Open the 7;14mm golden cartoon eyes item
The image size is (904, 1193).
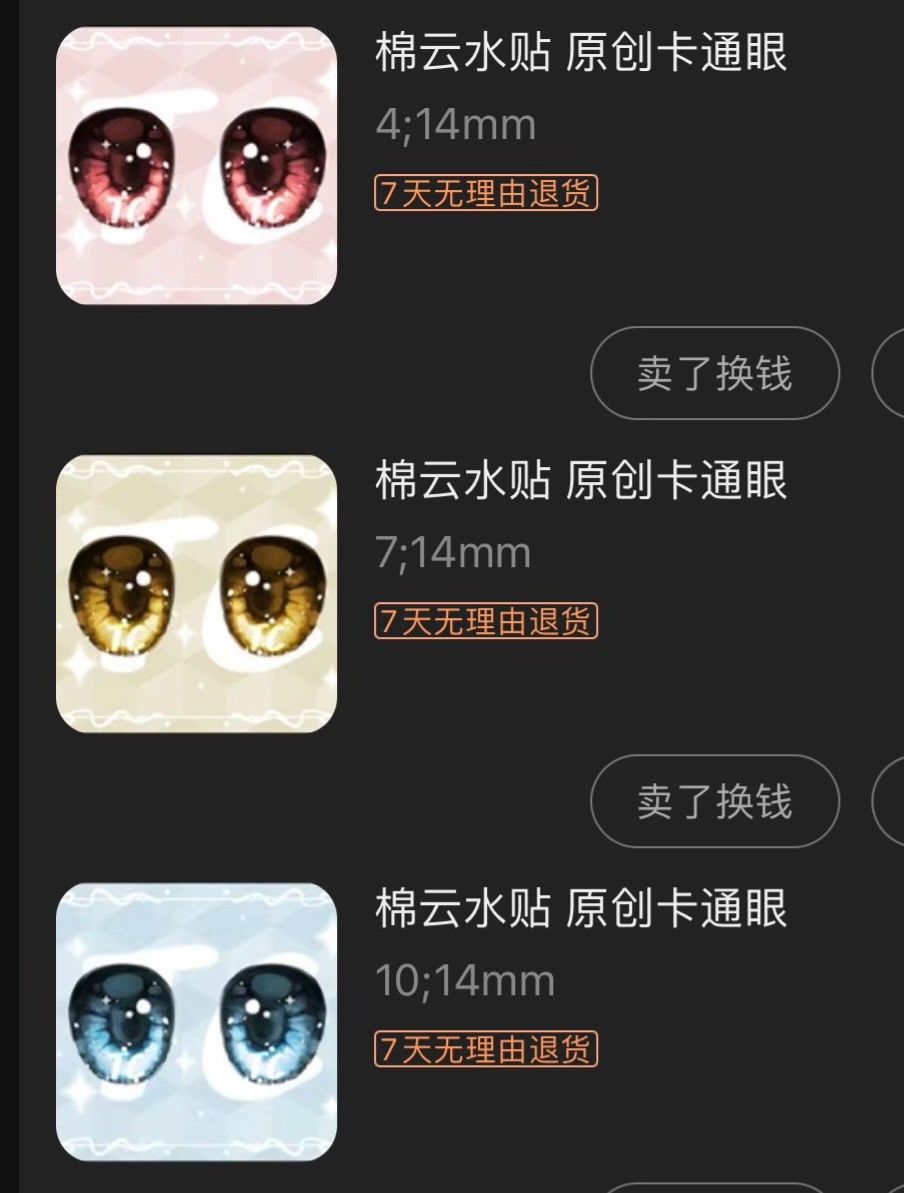pos(196,594)
